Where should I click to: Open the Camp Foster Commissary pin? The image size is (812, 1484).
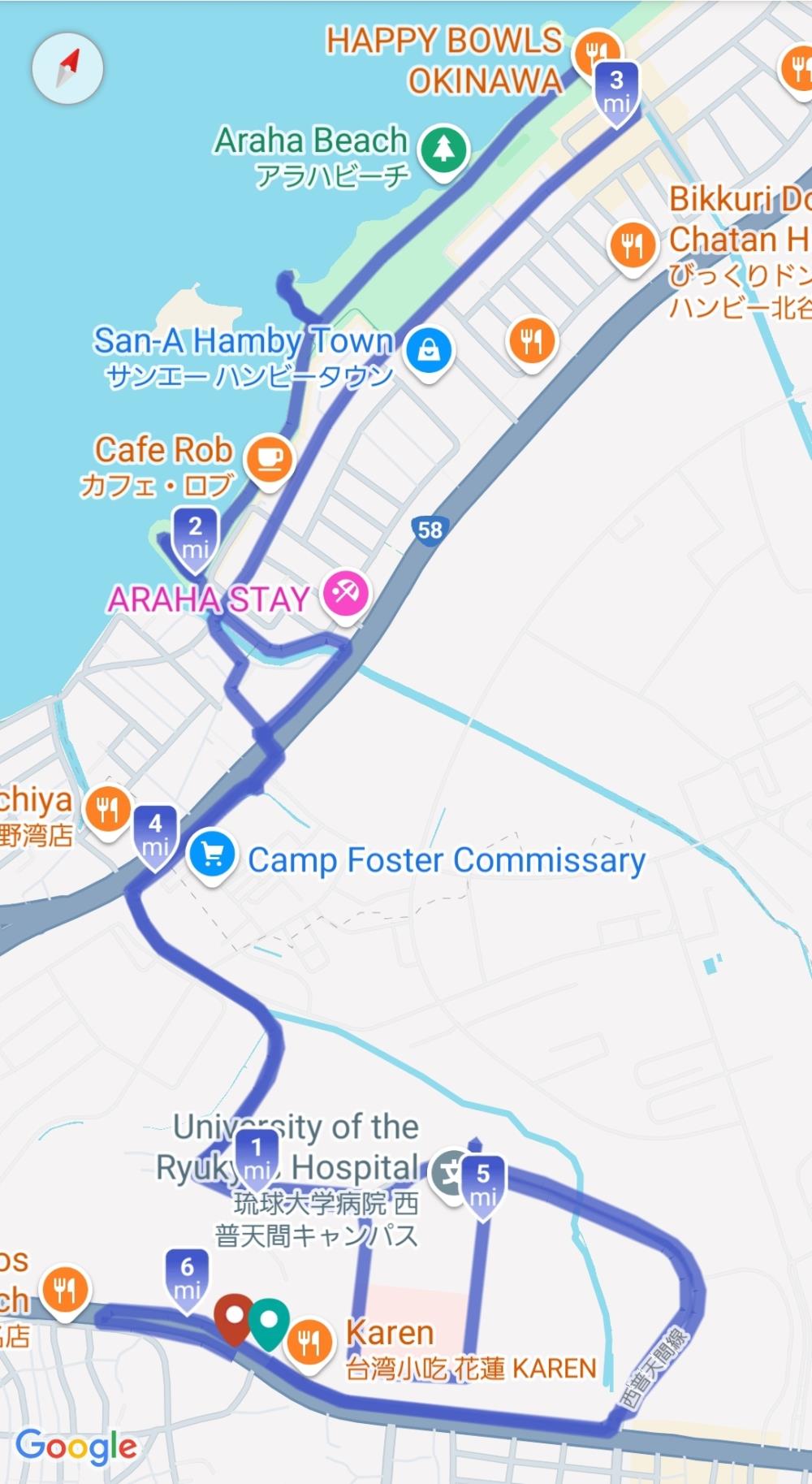212,854
